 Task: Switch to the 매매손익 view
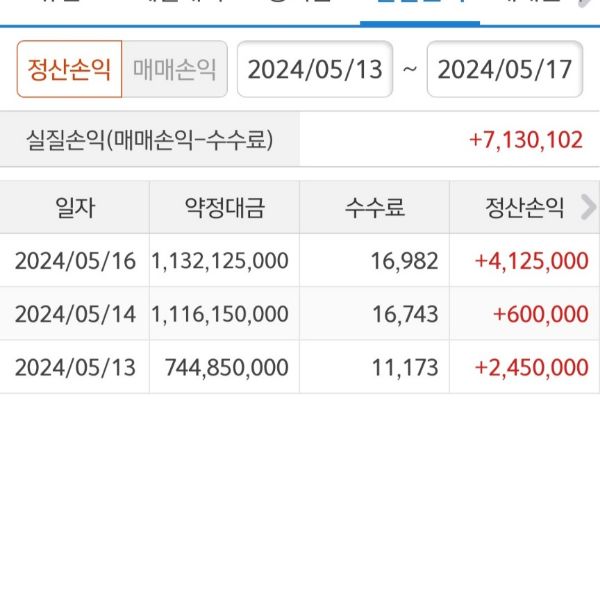point(175,69)
